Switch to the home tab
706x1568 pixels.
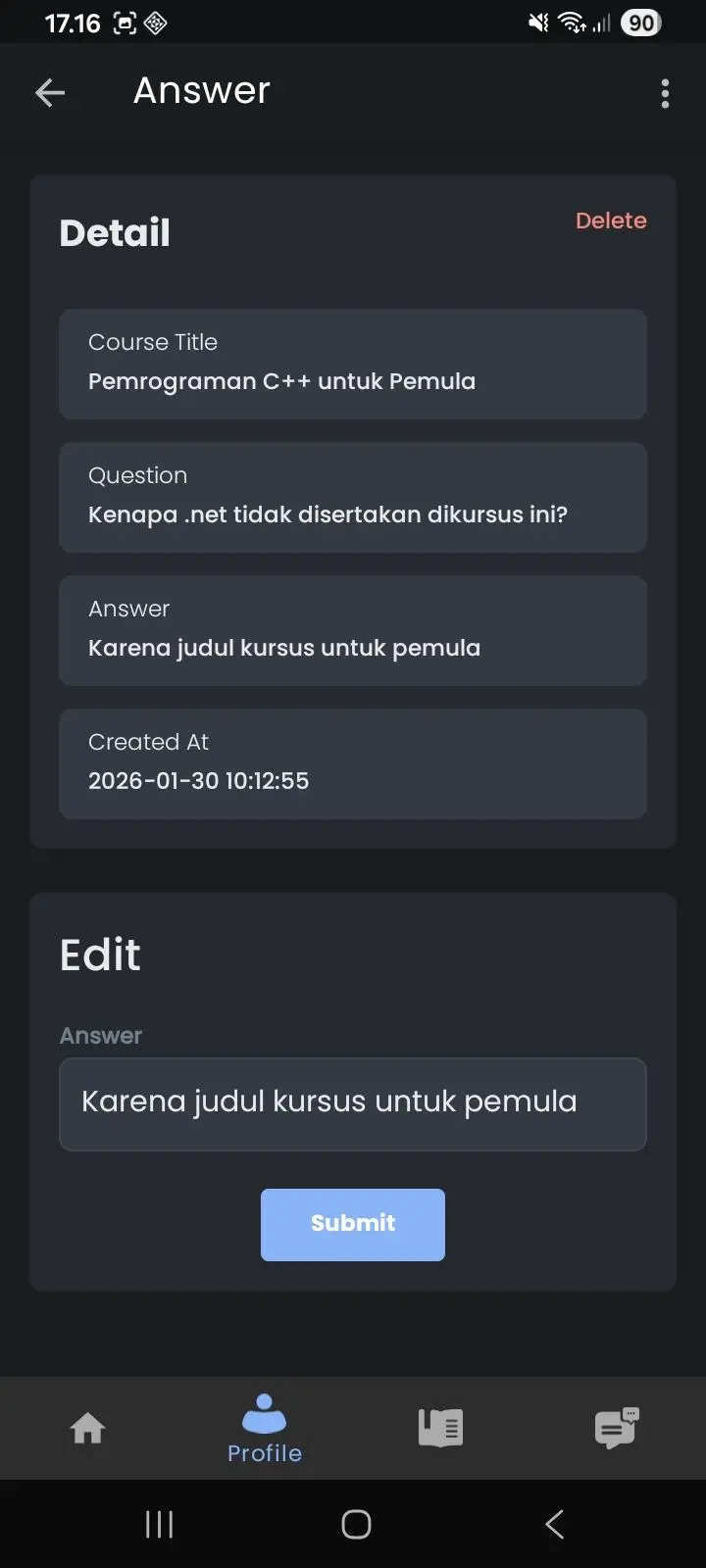(x=88, y=1428)
